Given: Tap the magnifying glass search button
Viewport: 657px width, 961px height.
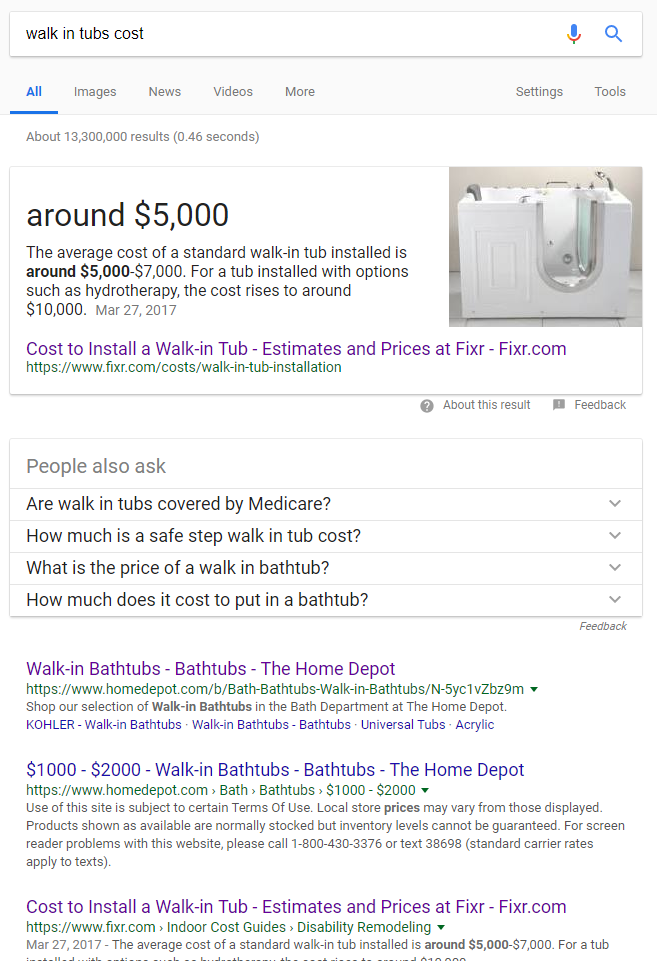Looking at the screenshot, I should point(613,34).
